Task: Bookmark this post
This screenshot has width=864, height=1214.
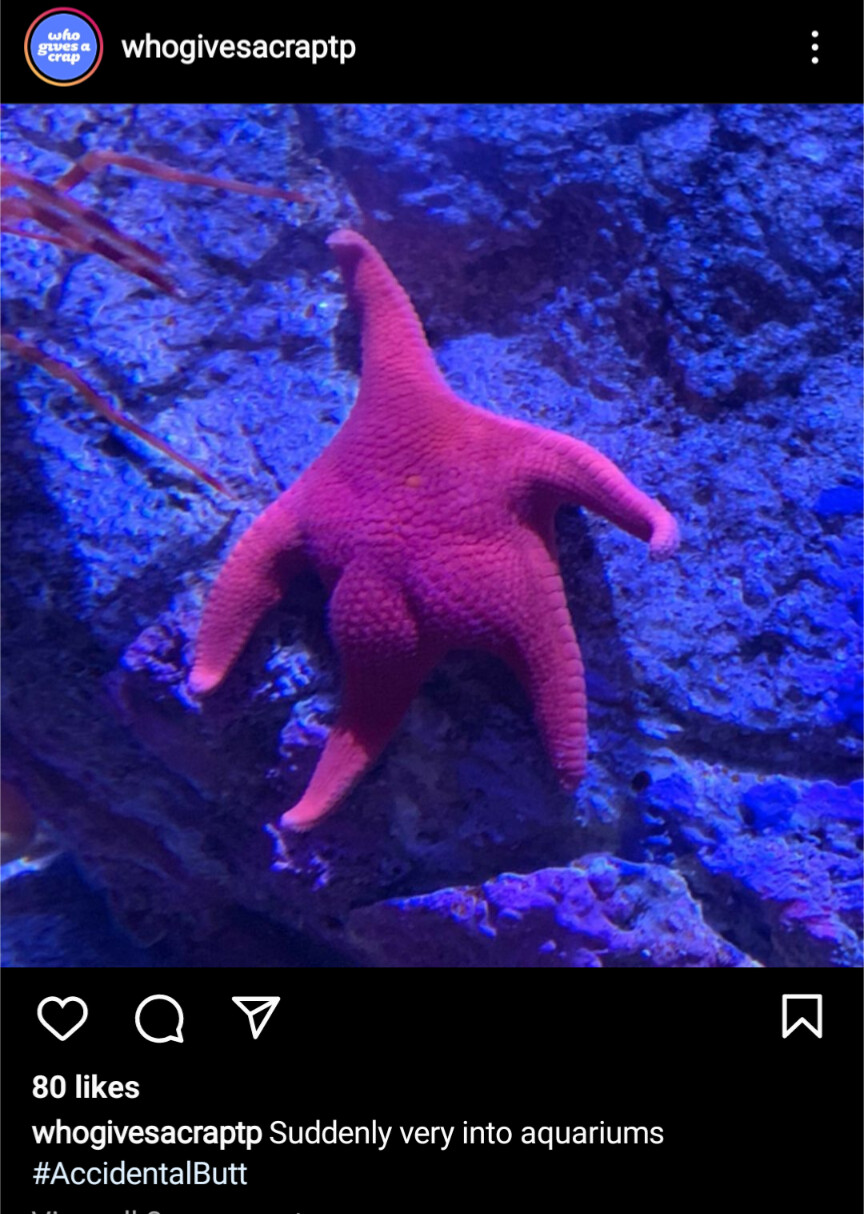Action: pyautogui.click(x=801, y=1017)
